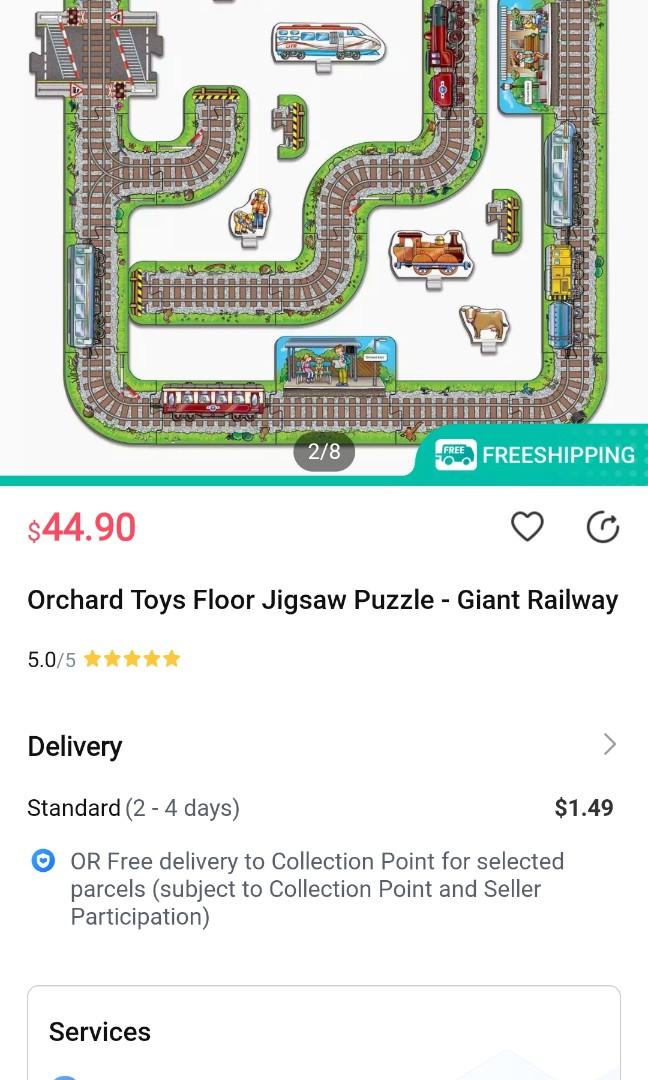
Task: Open the 5.0 star rating reviews
Action: [x=104, y=659]
